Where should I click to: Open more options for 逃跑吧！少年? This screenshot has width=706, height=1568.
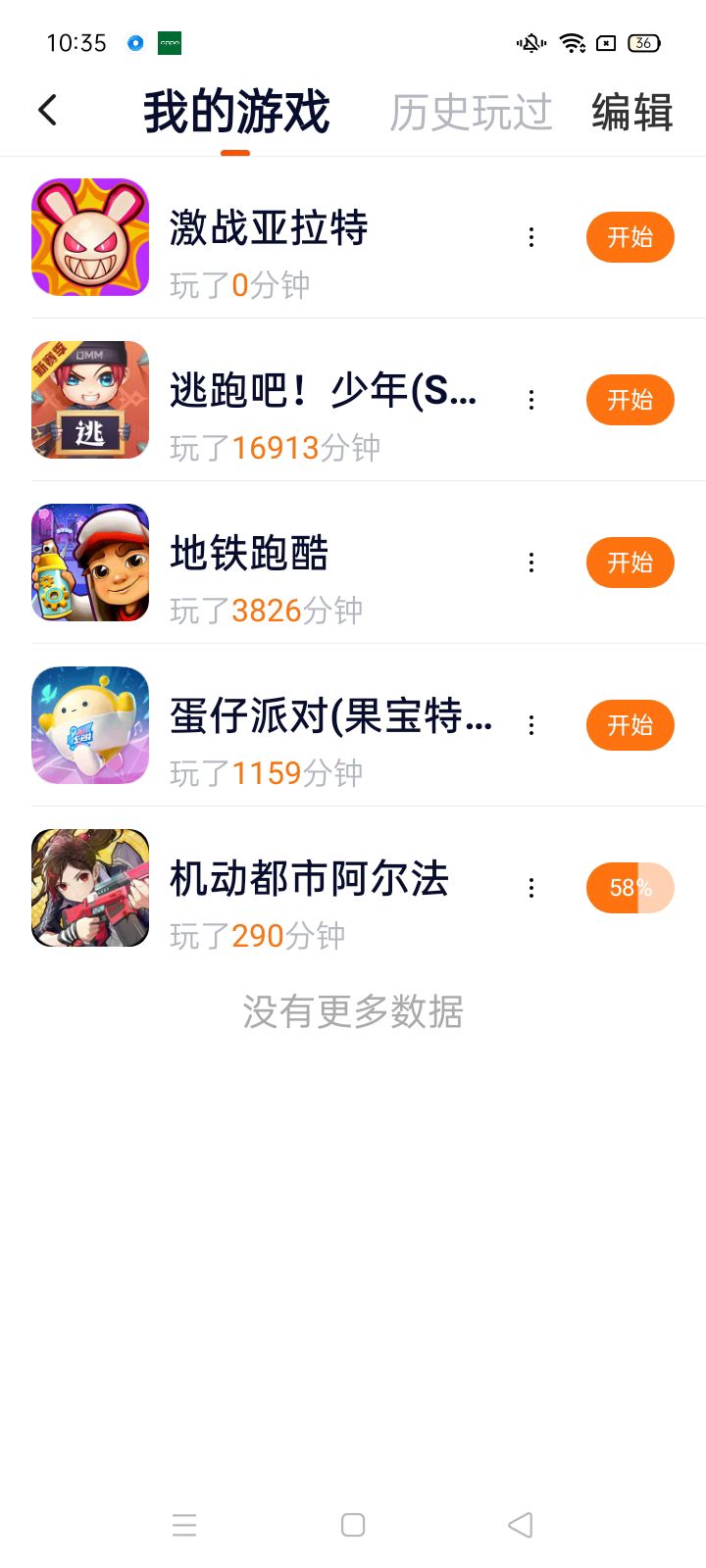(531, 400)
